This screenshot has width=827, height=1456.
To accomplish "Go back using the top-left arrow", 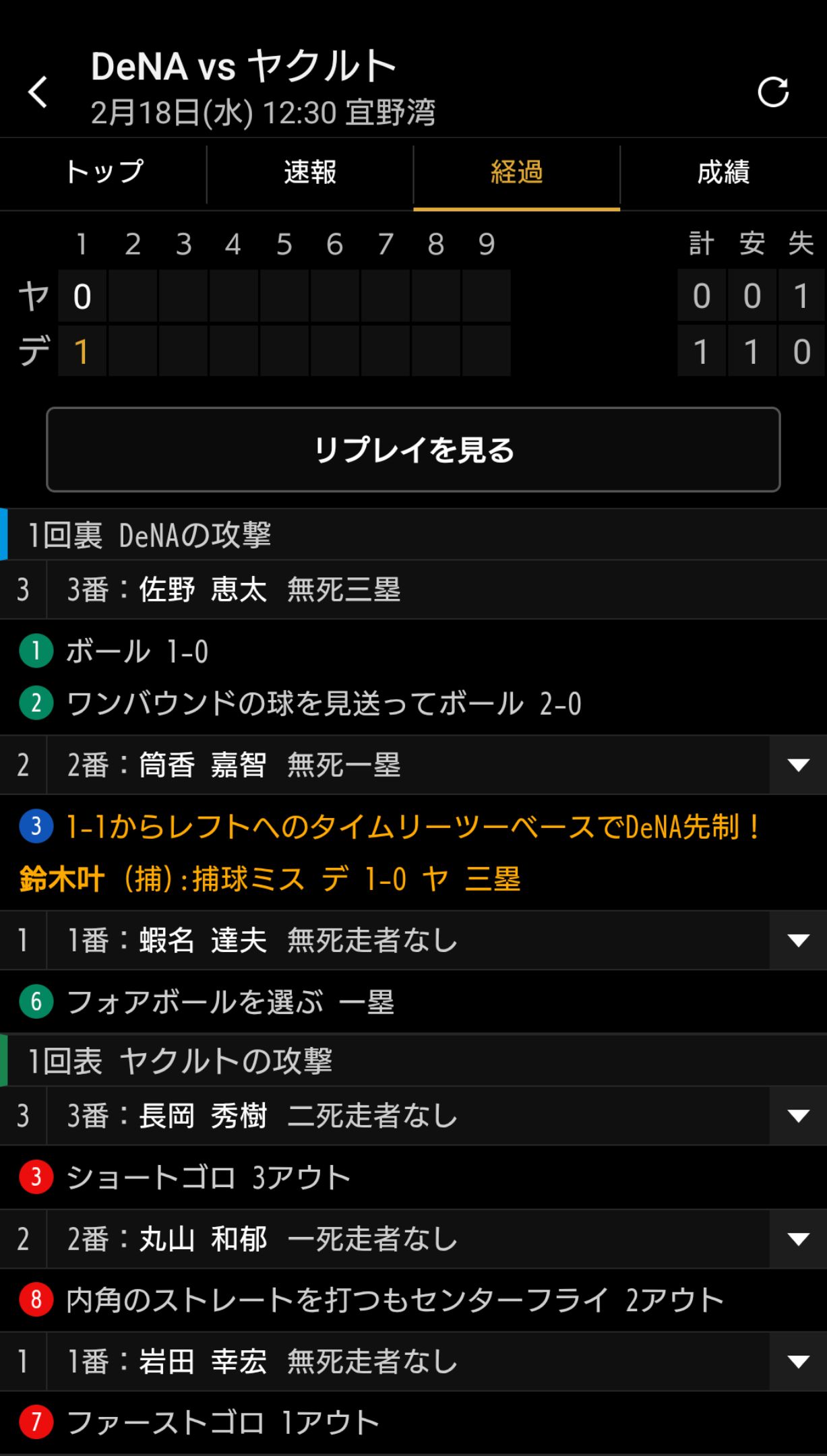I will point(38,92).
